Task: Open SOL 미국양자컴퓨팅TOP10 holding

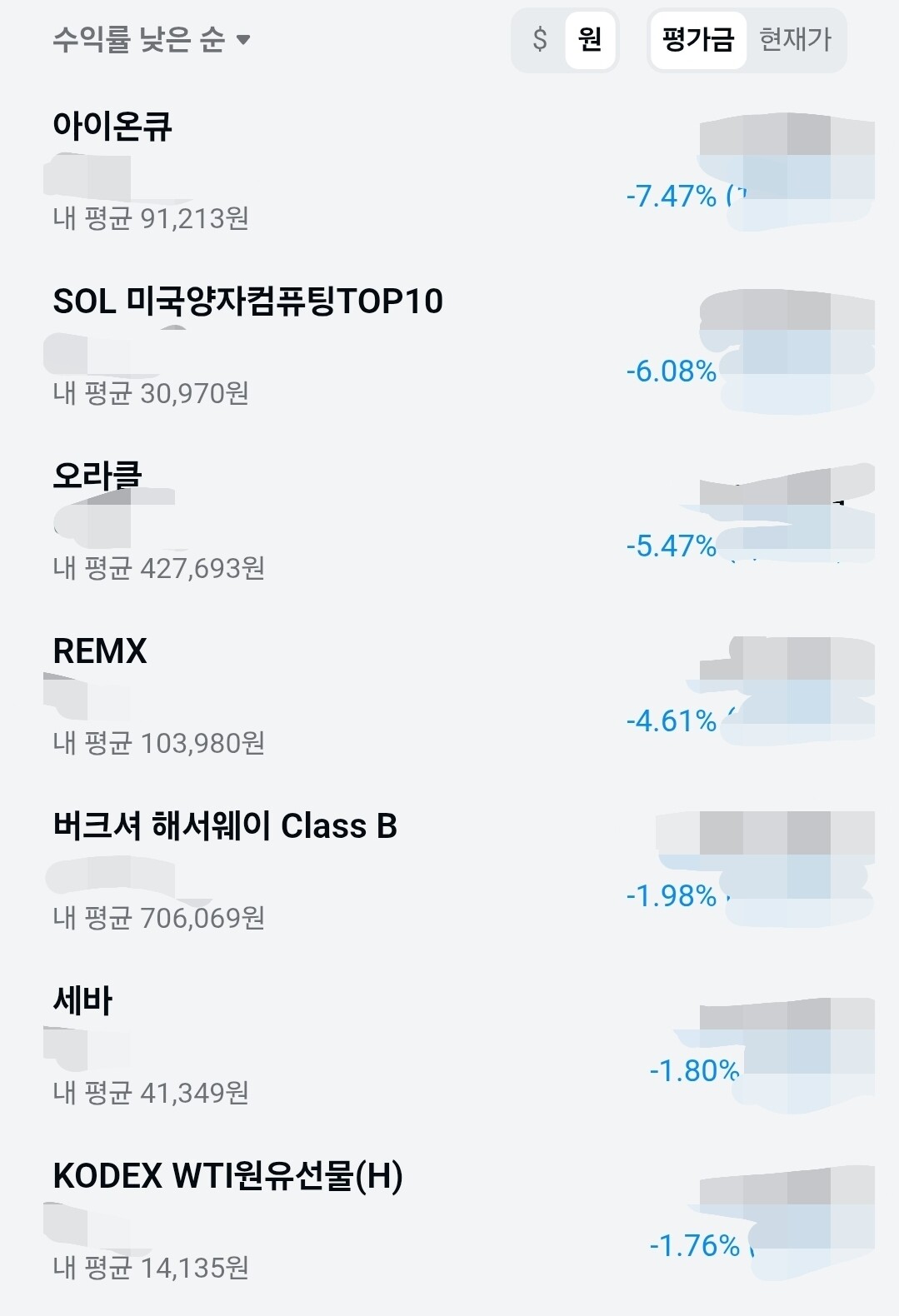Action: (x=450, y=347)
